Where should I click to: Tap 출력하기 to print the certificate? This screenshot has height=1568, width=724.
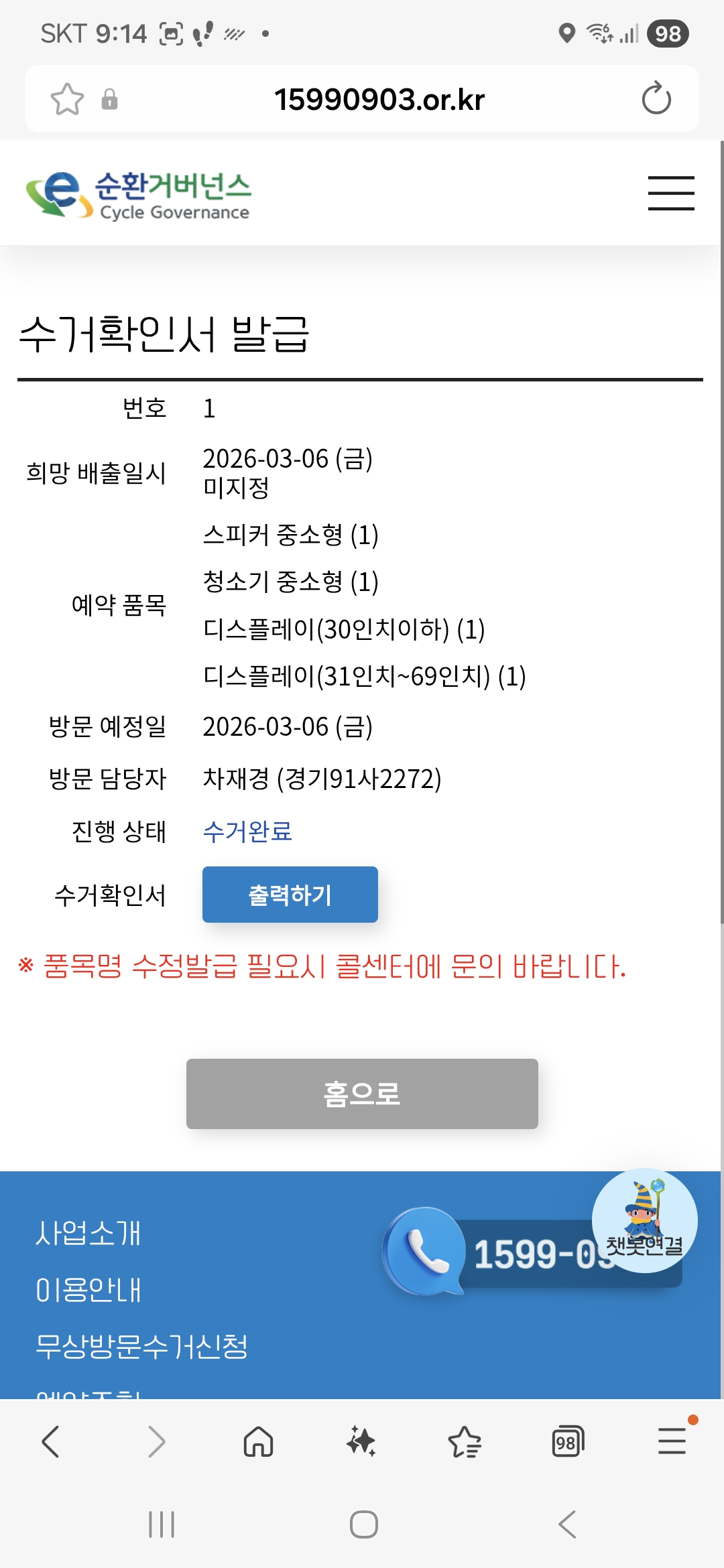tap(290, 895)
